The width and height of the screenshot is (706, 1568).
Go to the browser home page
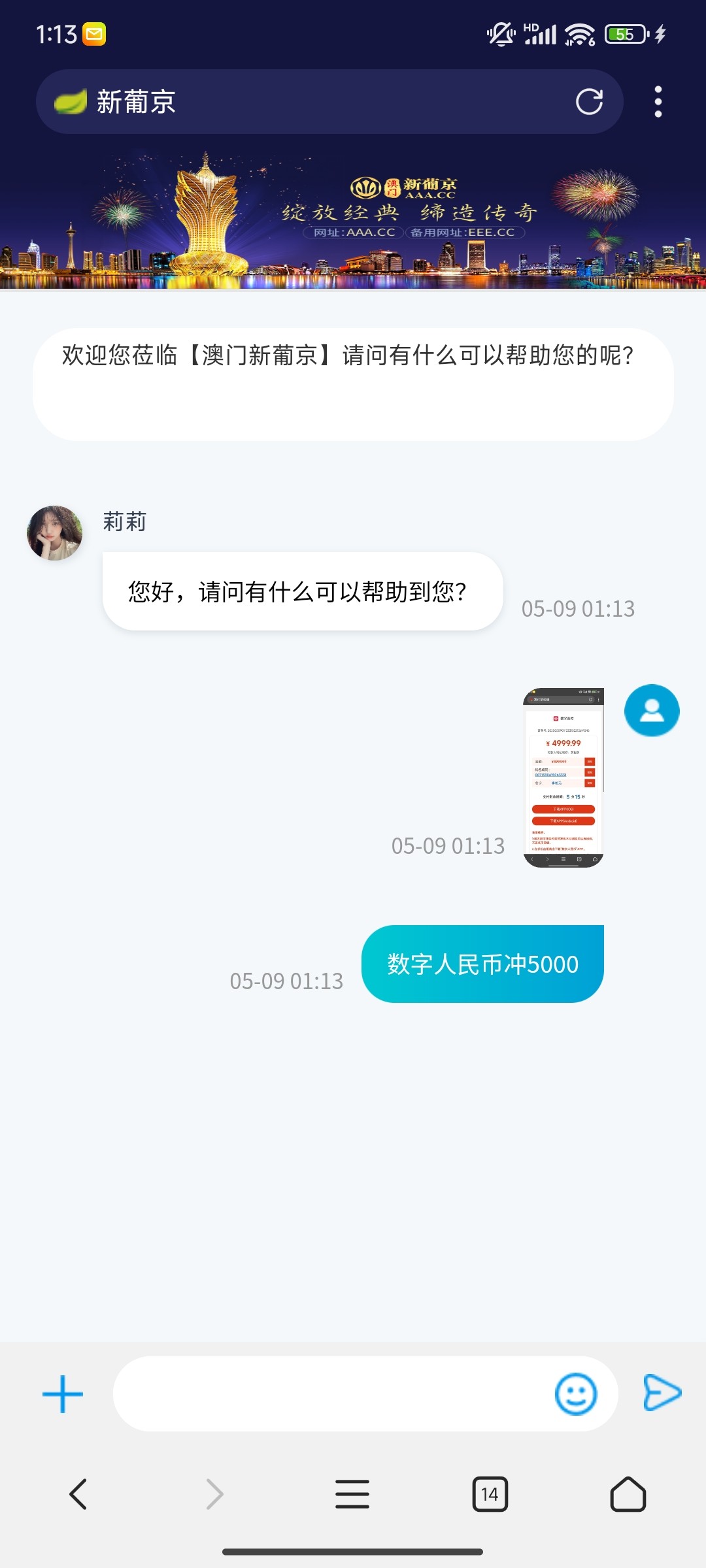[628, 1494]
